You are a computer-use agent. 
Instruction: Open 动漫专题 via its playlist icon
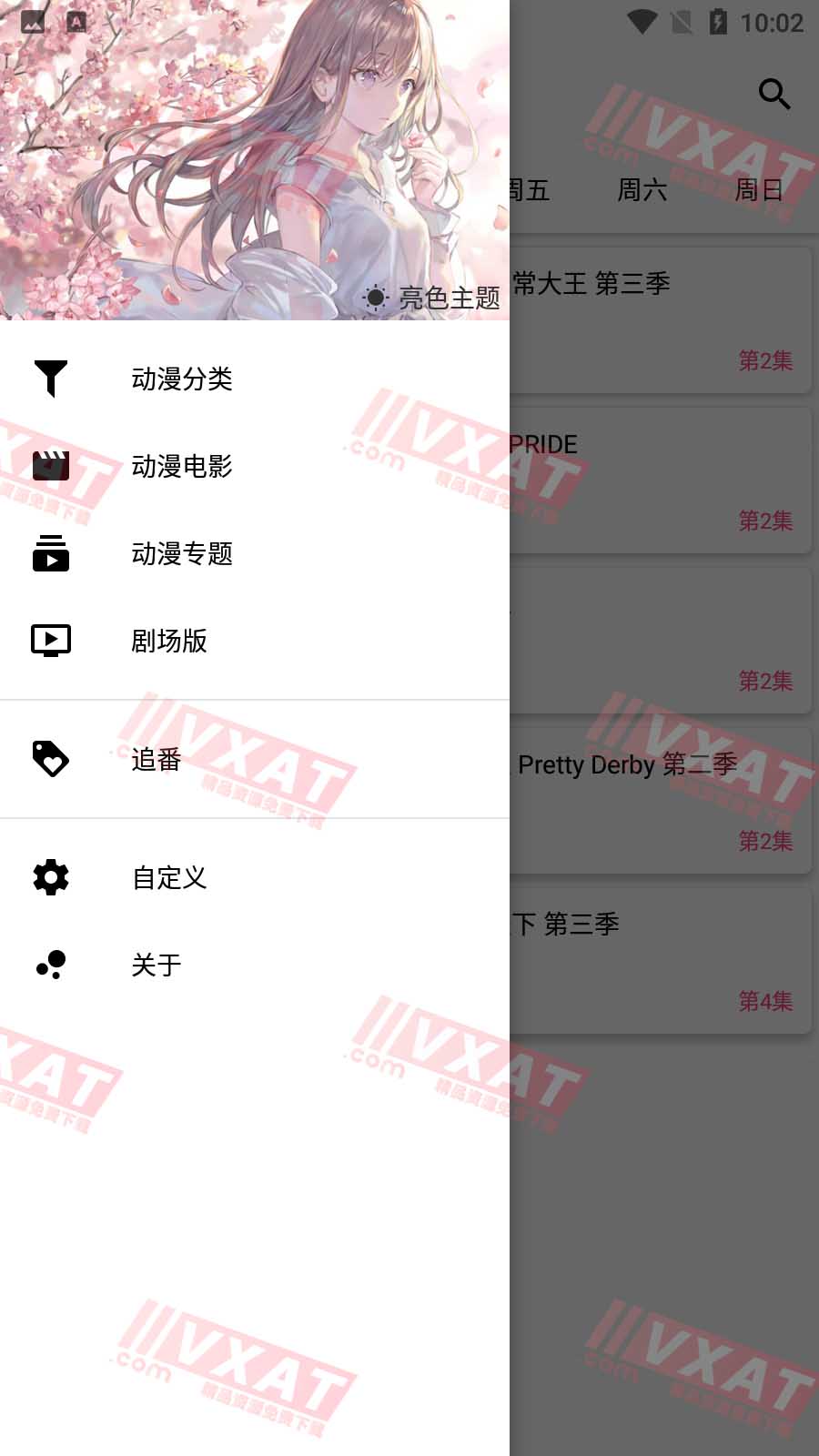50,553
